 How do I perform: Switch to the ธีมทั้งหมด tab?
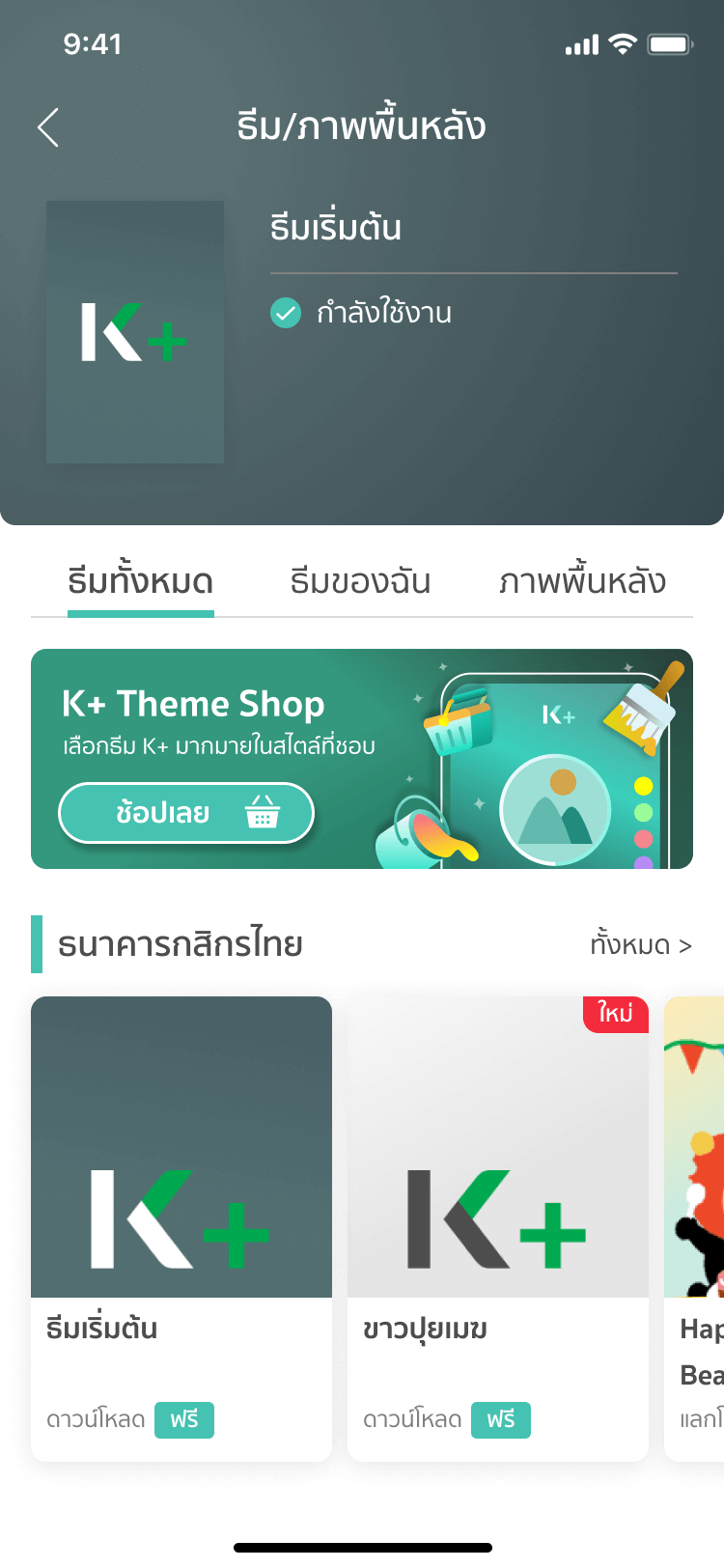(141, 582)
